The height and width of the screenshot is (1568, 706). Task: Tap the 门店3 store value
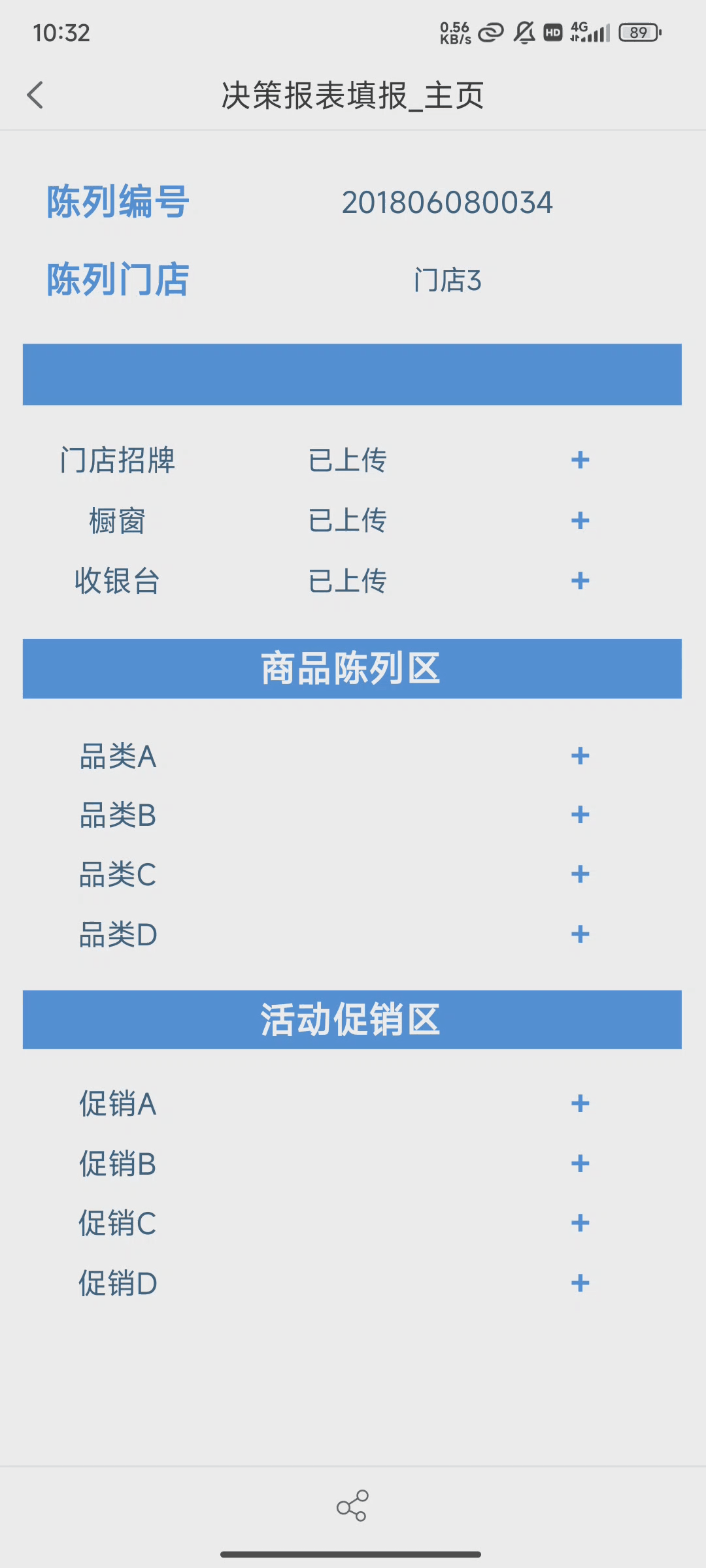(448, 280)
